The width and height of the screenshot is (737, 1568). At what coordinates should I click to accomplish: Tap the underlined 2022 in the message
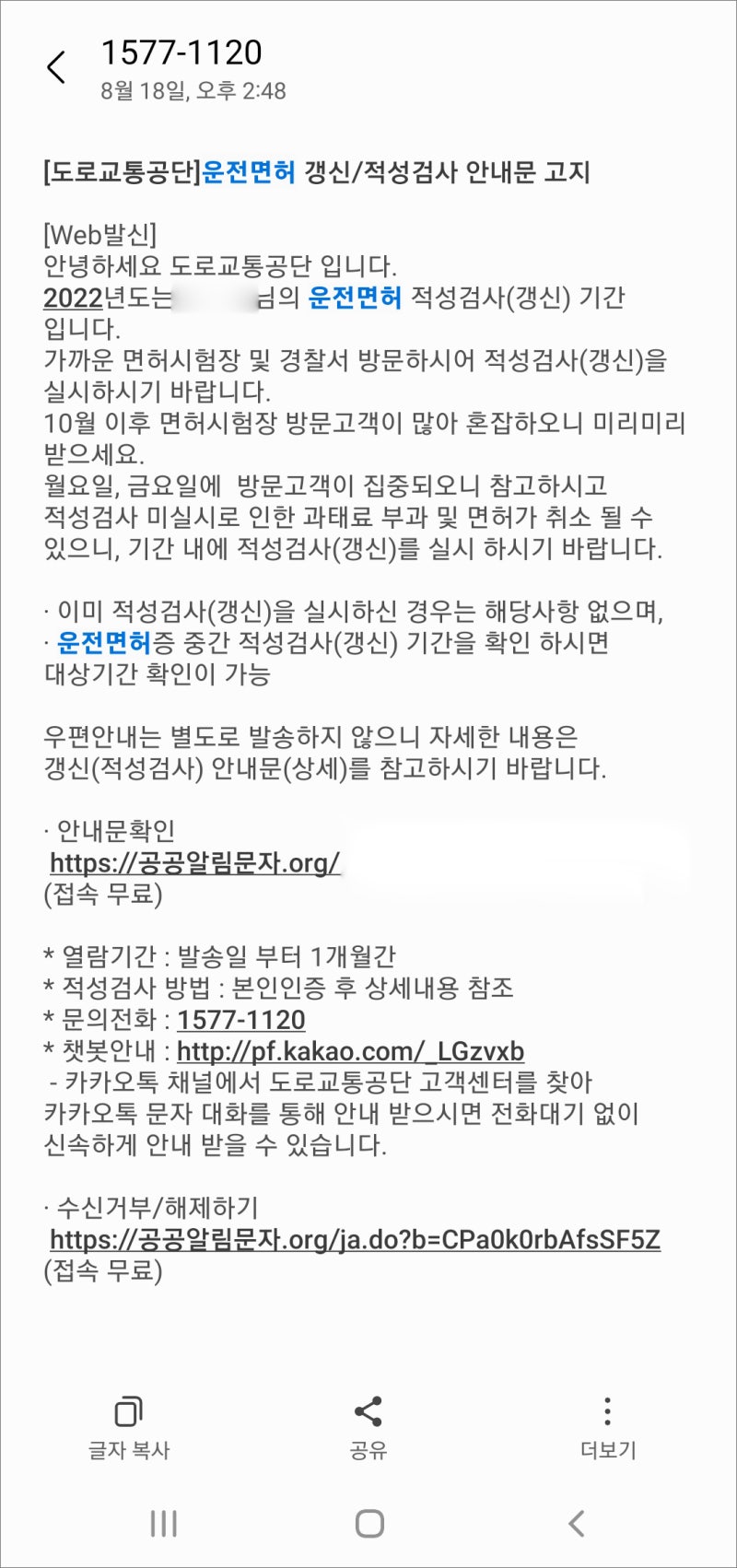[73, 298]
